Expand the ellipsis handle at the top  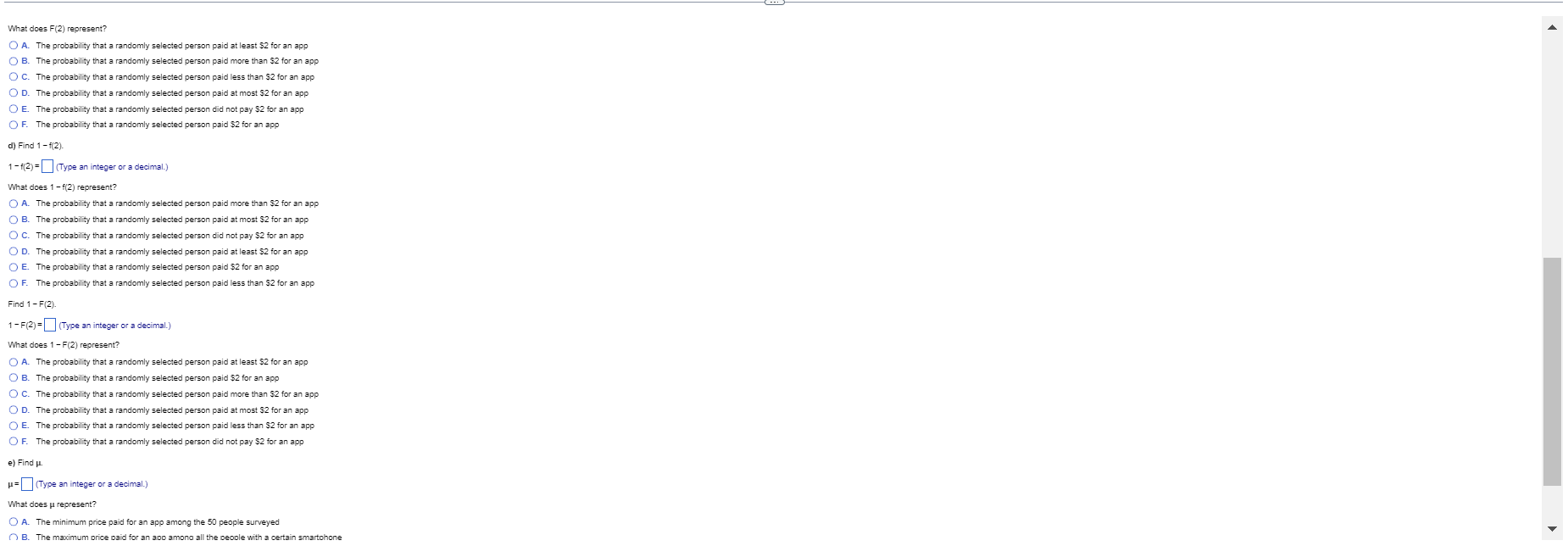click(x=775, y=3)
